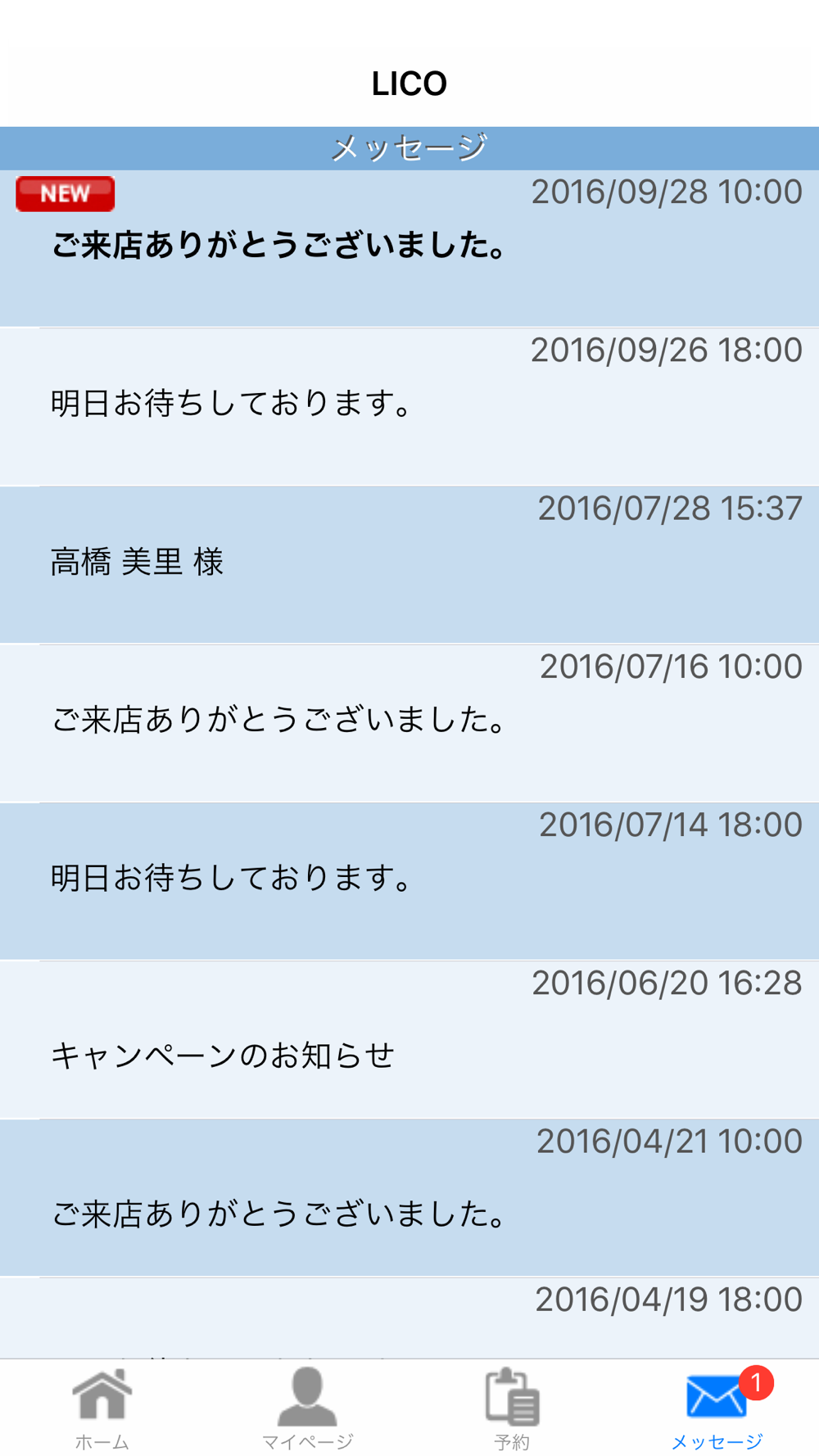
Task: Open the 高橋 美里 様 message
Action: (409, 564)
